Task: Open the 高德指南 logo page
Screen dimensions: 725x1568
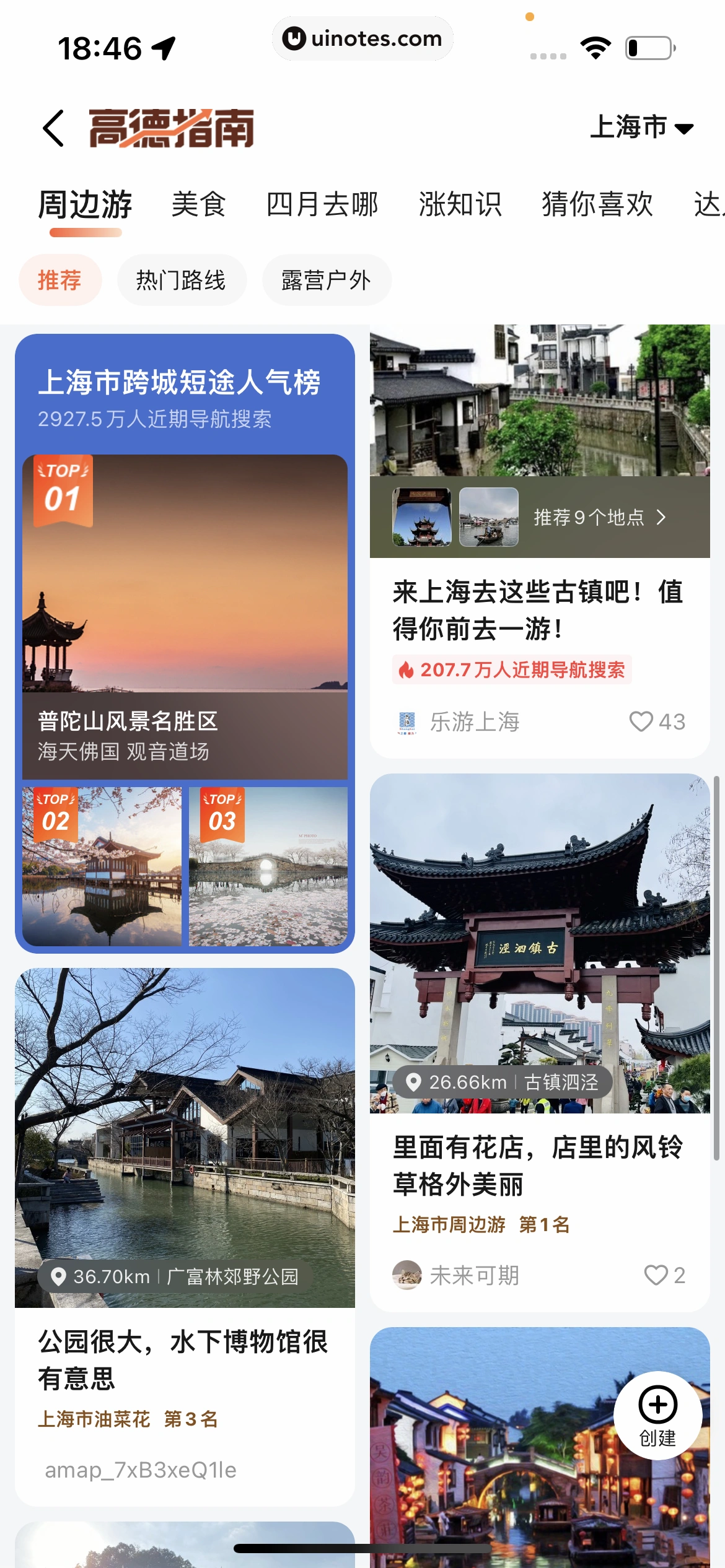Action: (x=170, y=127)
